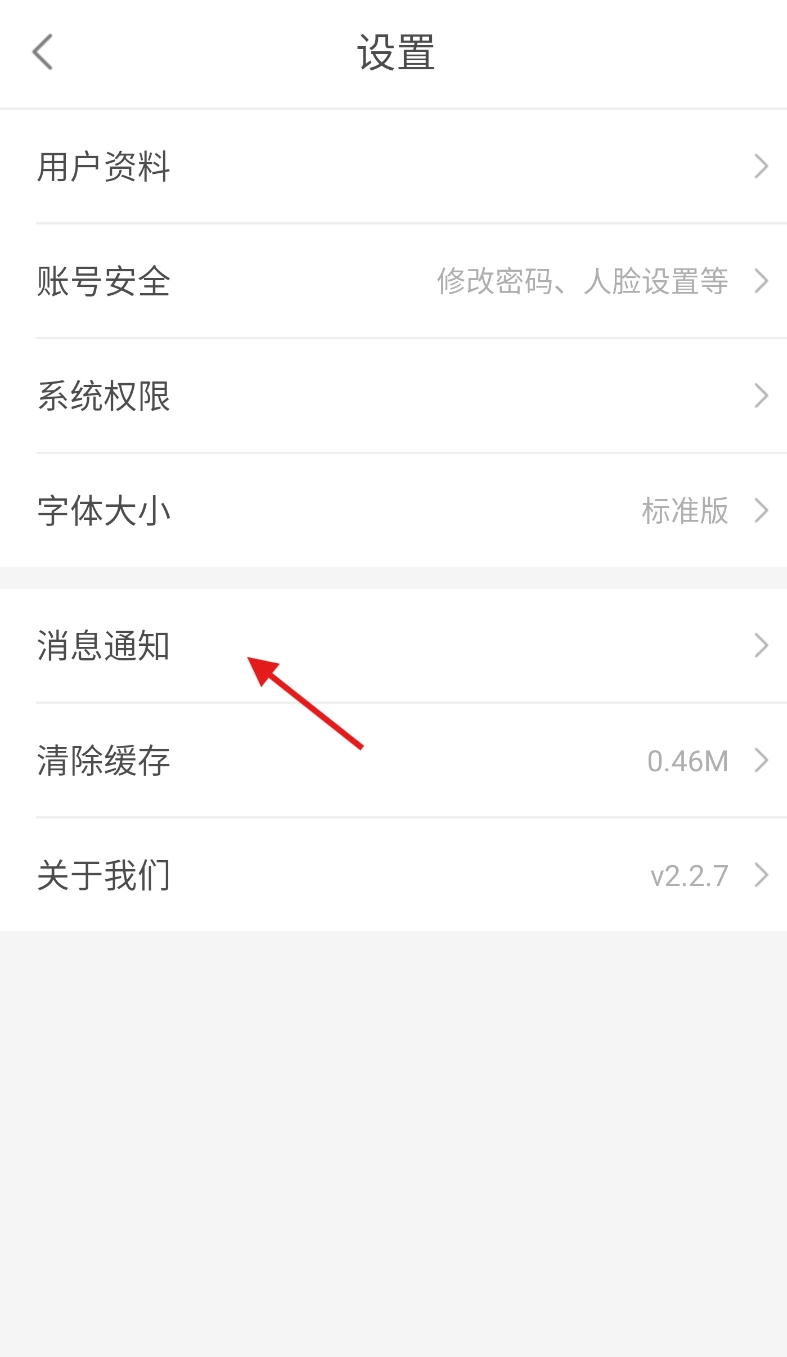Open 账号安全 to change password

pos(393,282)
